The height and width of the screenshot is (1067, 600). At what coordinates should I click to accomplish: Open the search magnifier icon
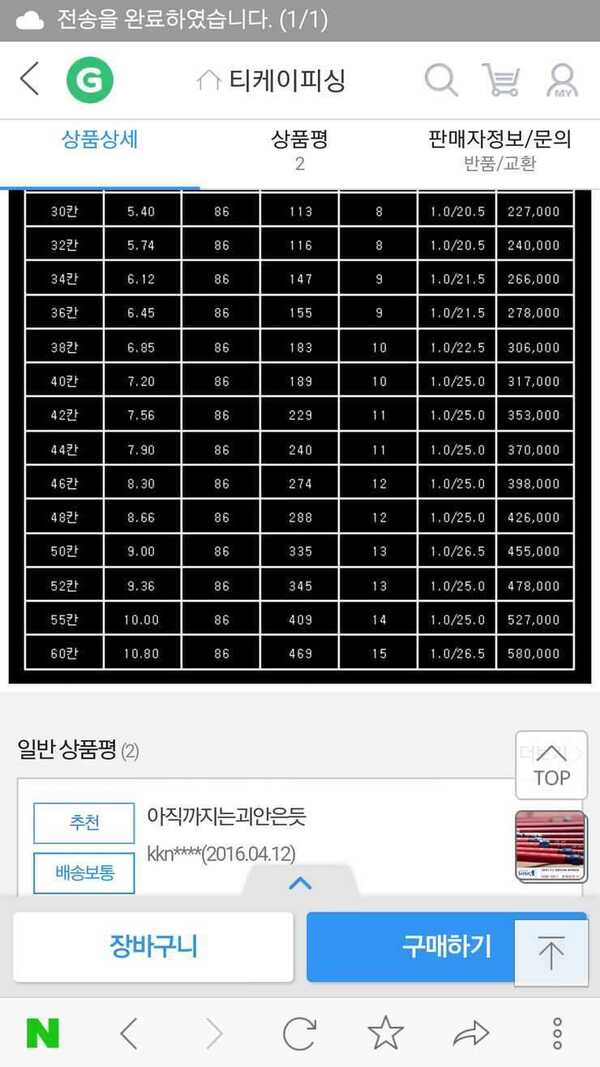click(x=441, y=80)
